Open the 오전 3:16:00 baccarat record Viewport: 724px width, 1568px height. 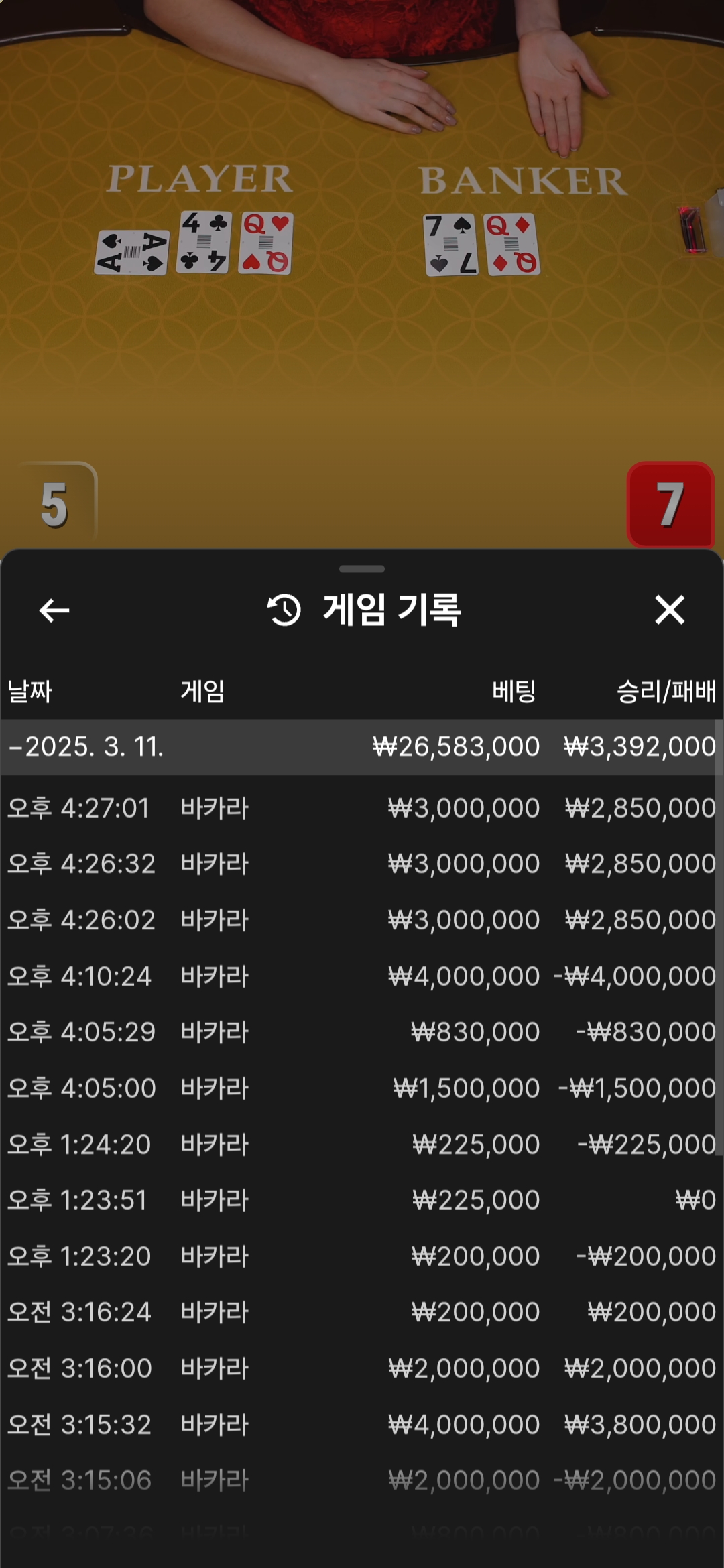(x=362, y=1368)
